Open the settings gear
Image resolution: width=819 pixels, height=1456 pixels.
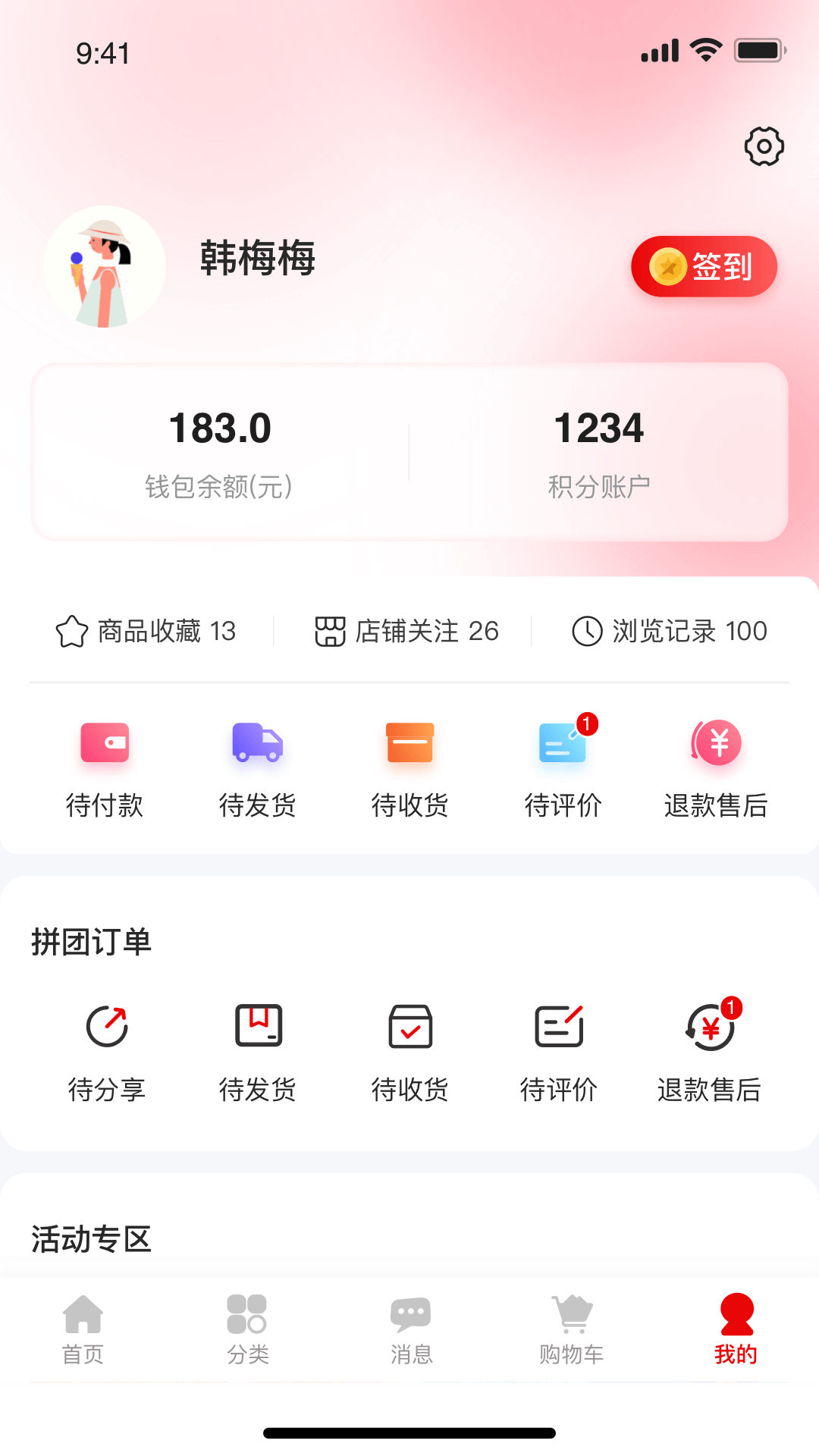(x=764, y=146)
